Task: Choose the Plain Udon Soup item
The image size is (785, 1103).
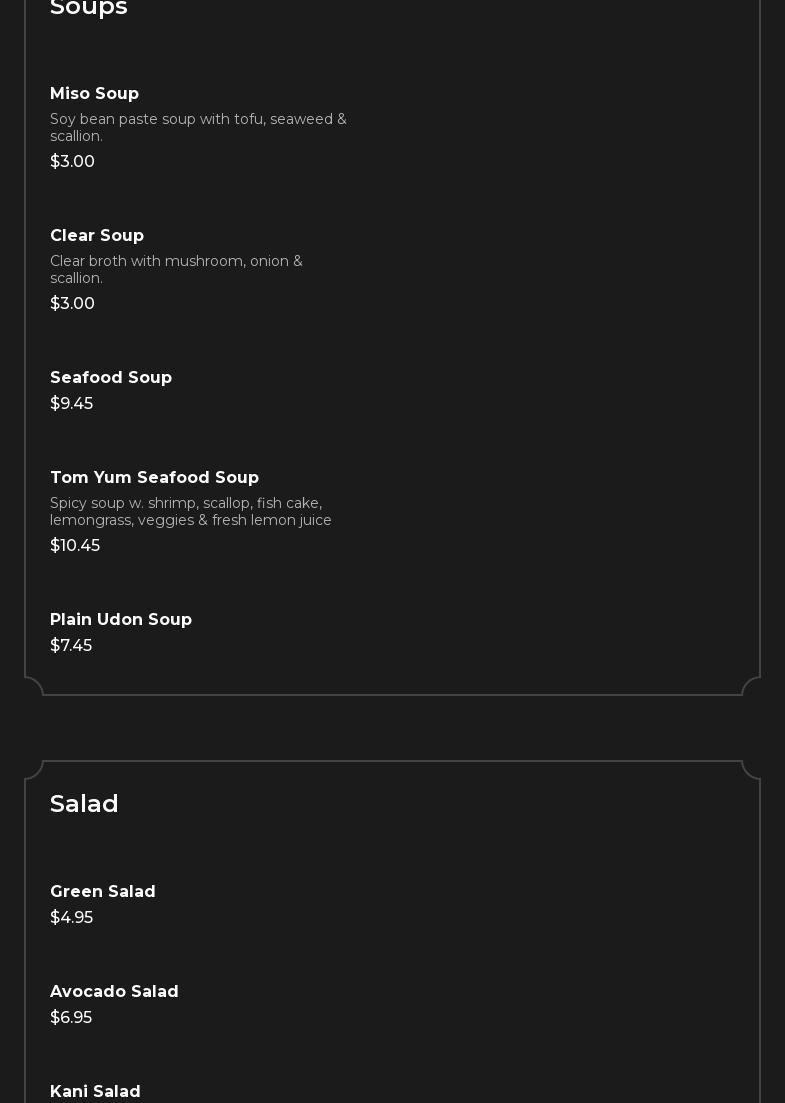Action: tap(121, 620)
